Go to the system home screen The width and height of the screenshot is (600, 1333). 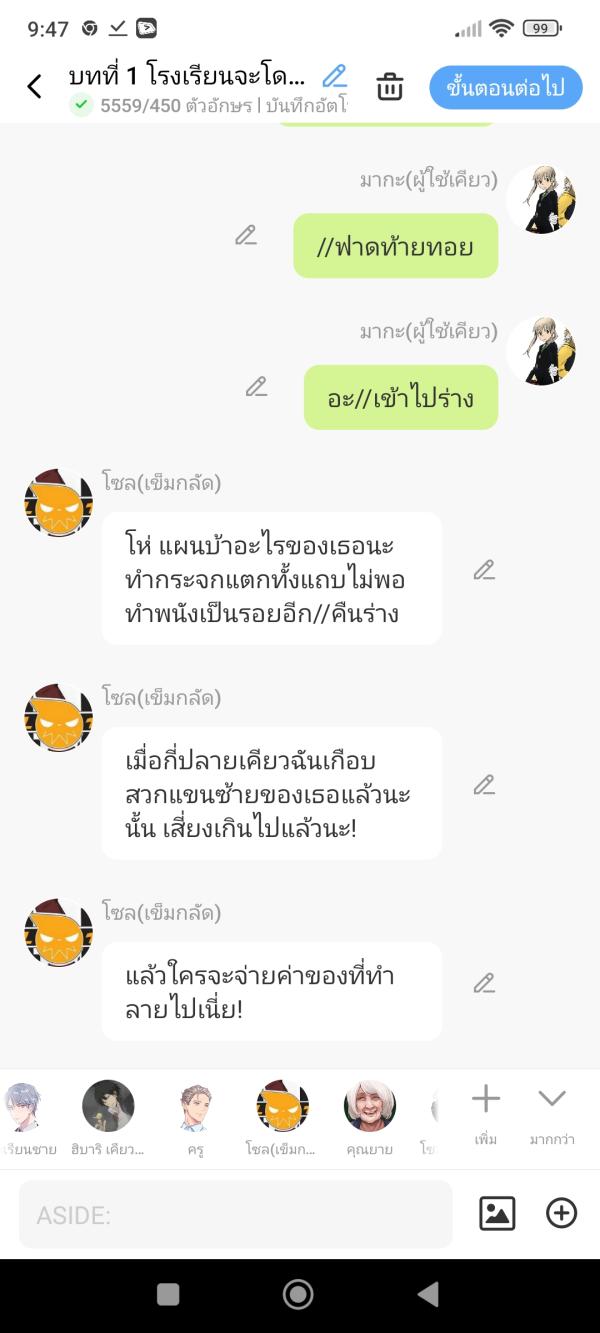(298, 1294)
